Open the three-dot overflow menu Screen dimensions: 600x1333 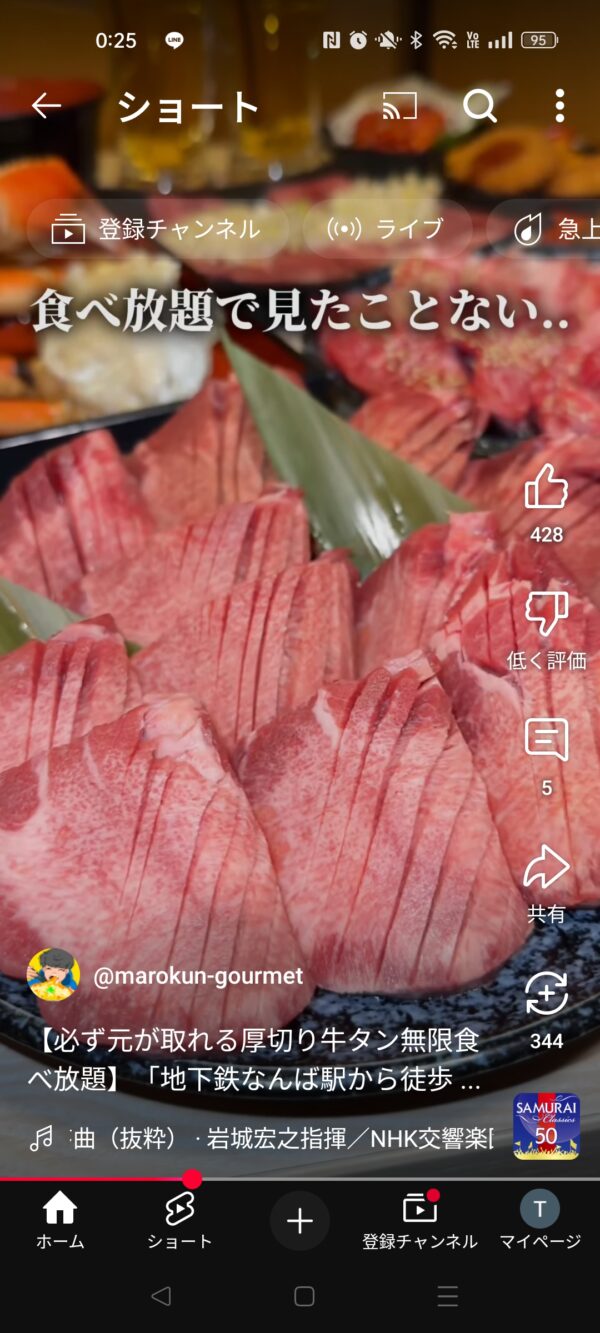[x=559, y=106]
